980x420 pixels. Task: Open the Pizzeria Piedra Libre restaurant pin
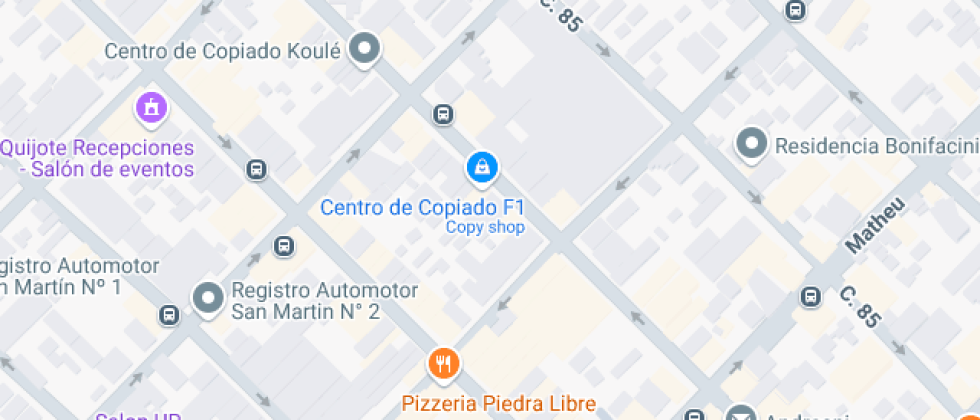444,366
